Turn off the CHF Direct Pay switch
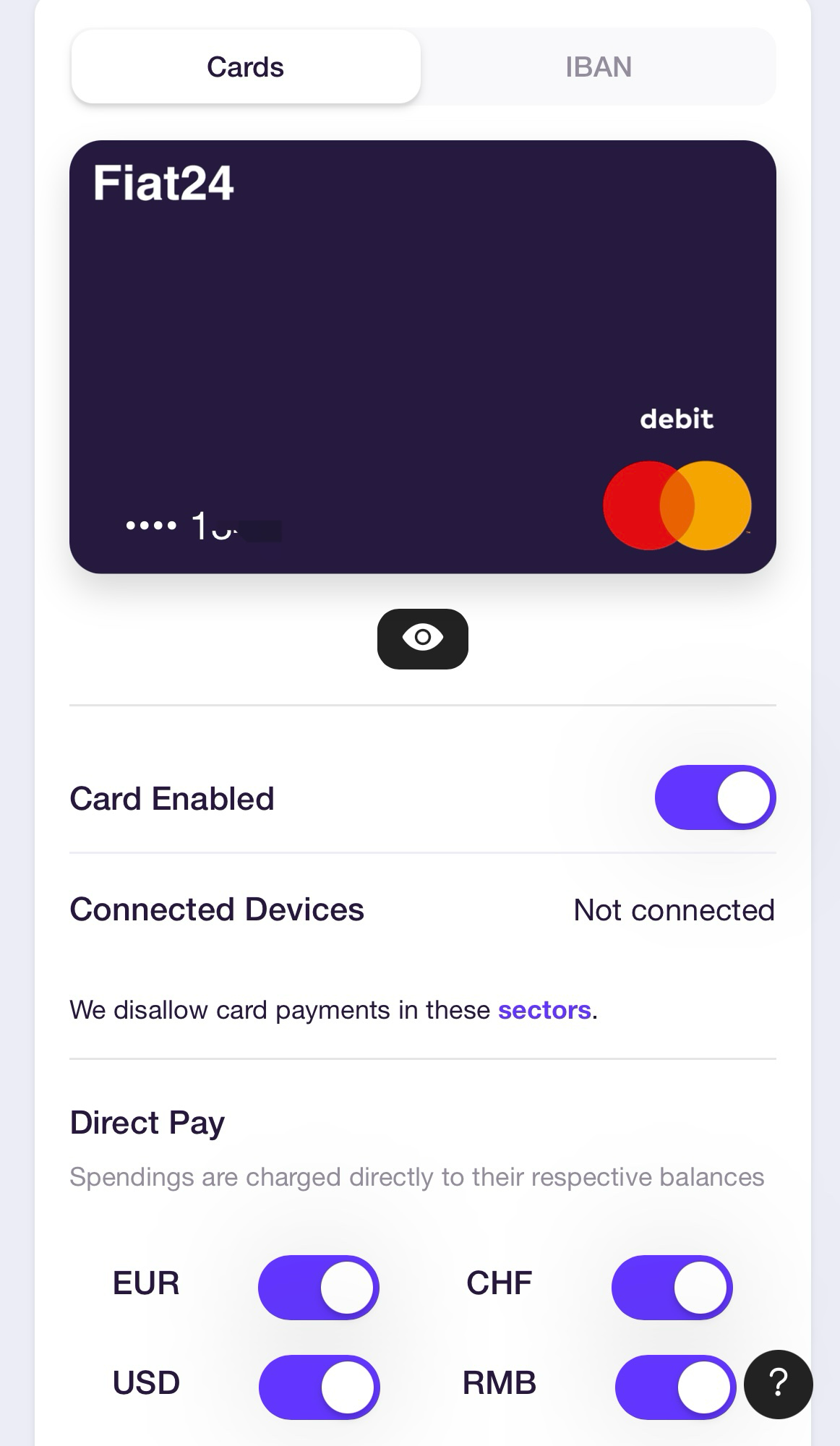The height and width of the screenshot is (1446, 840). (x=672, y=1288)
